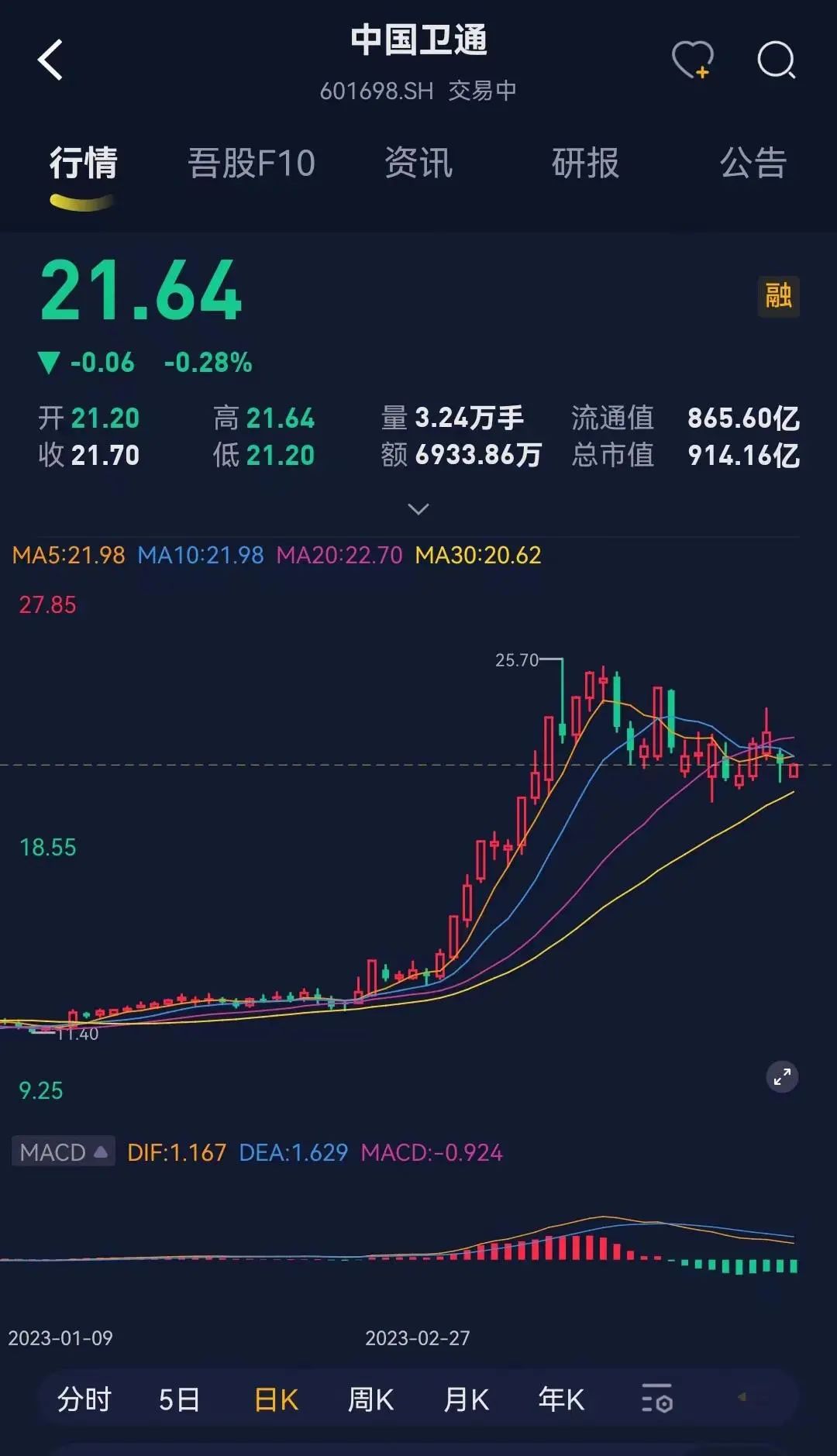The height and width of the screenshot is (1456, 837).
Task: Switch chart to 分时 view
Action: click(x=84, y=1399)
